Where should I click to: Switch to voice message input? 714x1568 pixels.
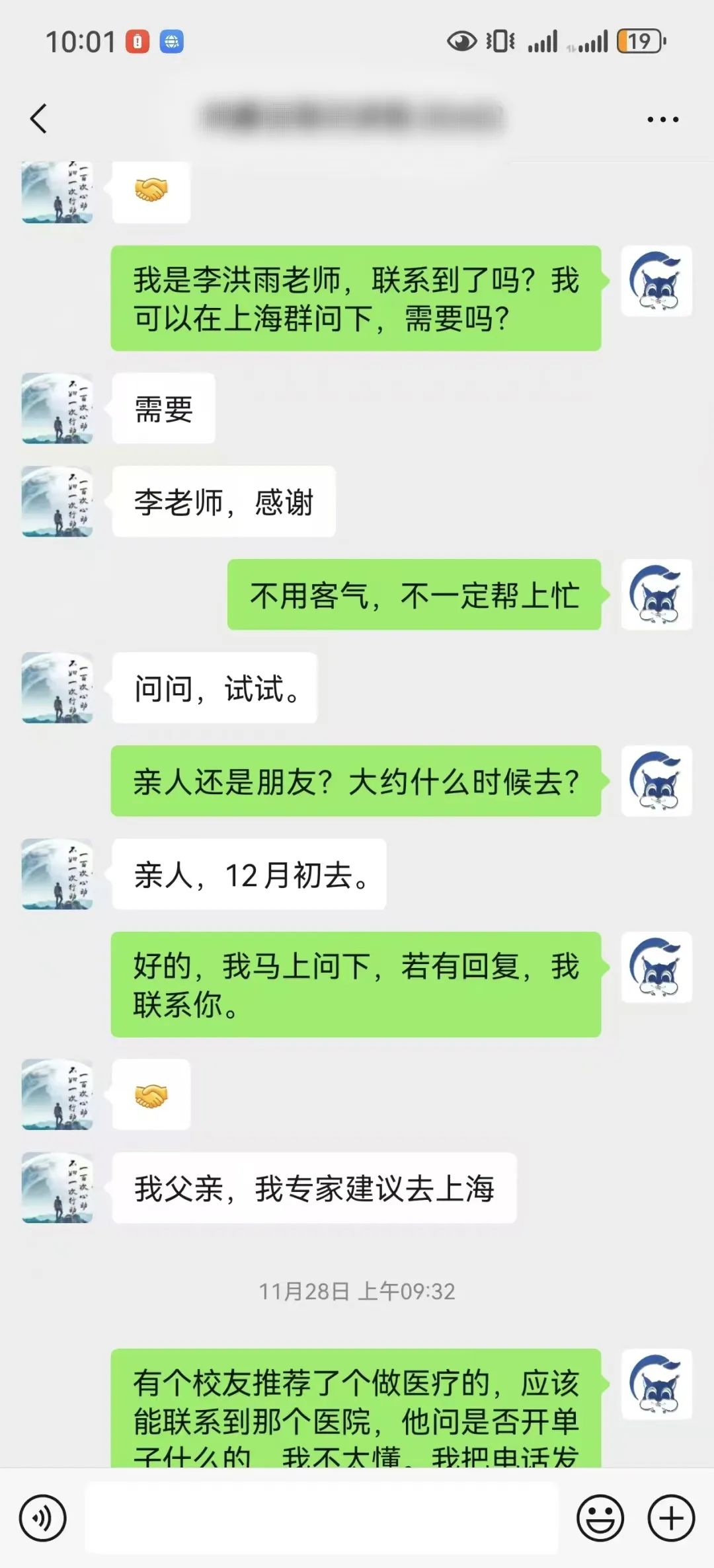click(x=43, y=1518)
